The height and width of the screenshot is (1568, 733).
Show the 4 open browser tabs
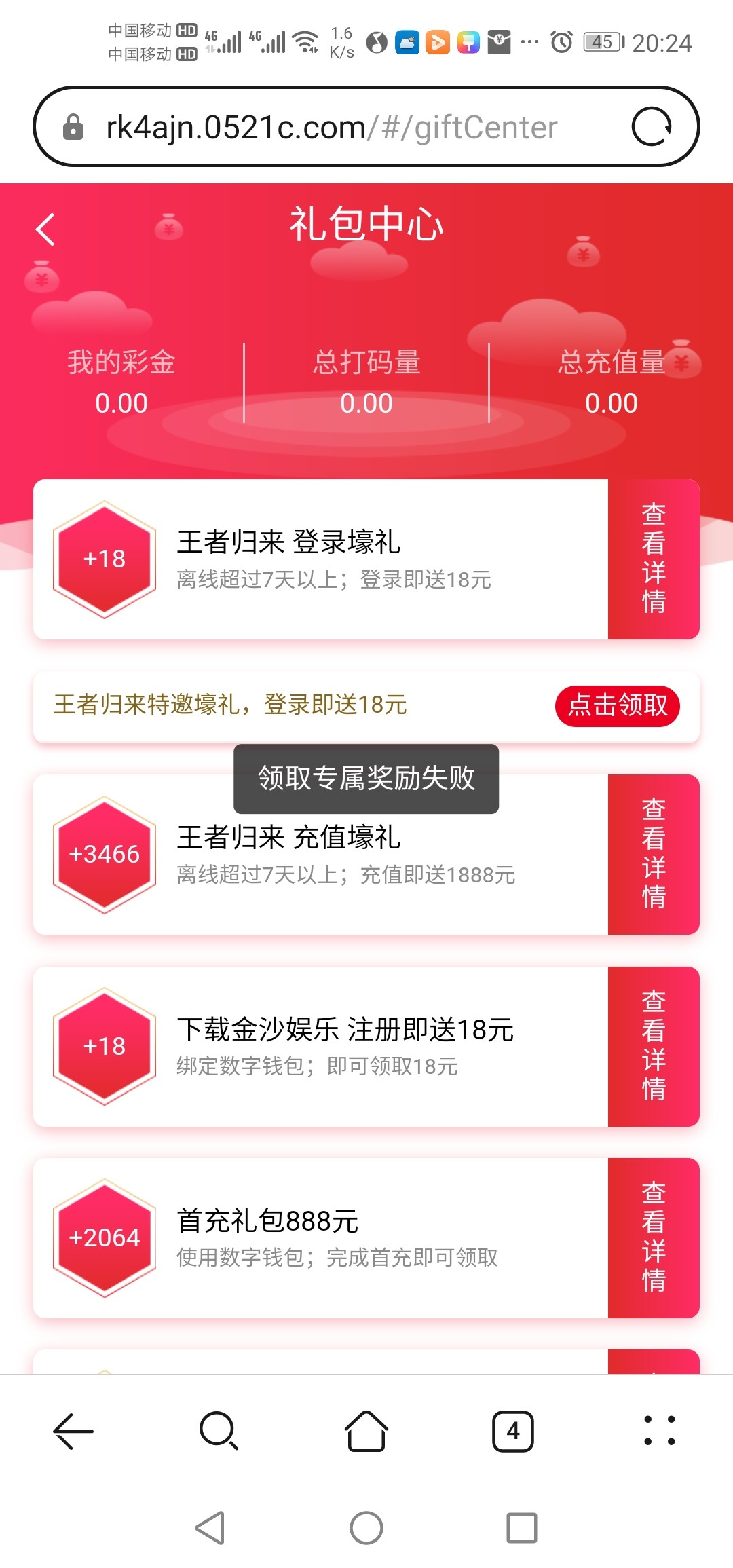(x=513, y=1431)
